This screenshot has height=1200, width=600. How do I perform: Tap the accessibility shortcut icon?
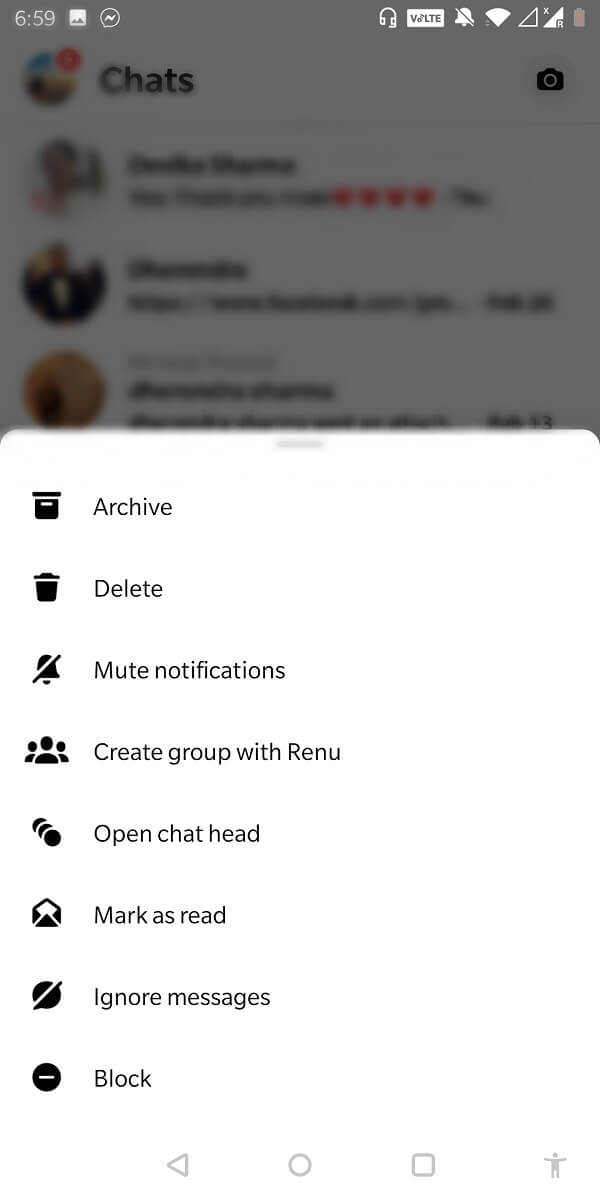tap(555, 1164)
